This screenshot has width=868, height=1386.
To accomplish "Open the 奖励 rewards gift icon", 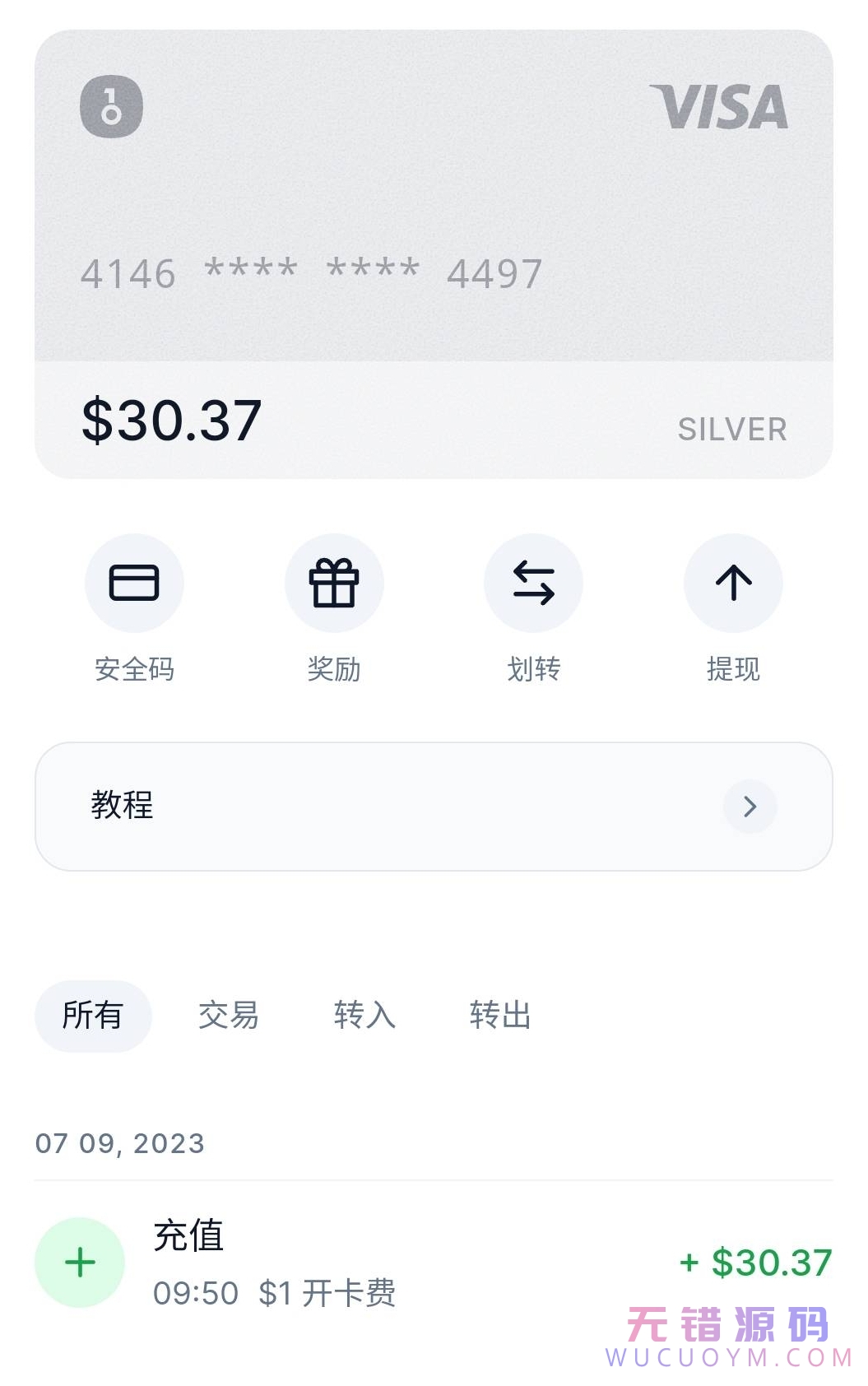I will [334, 584].
